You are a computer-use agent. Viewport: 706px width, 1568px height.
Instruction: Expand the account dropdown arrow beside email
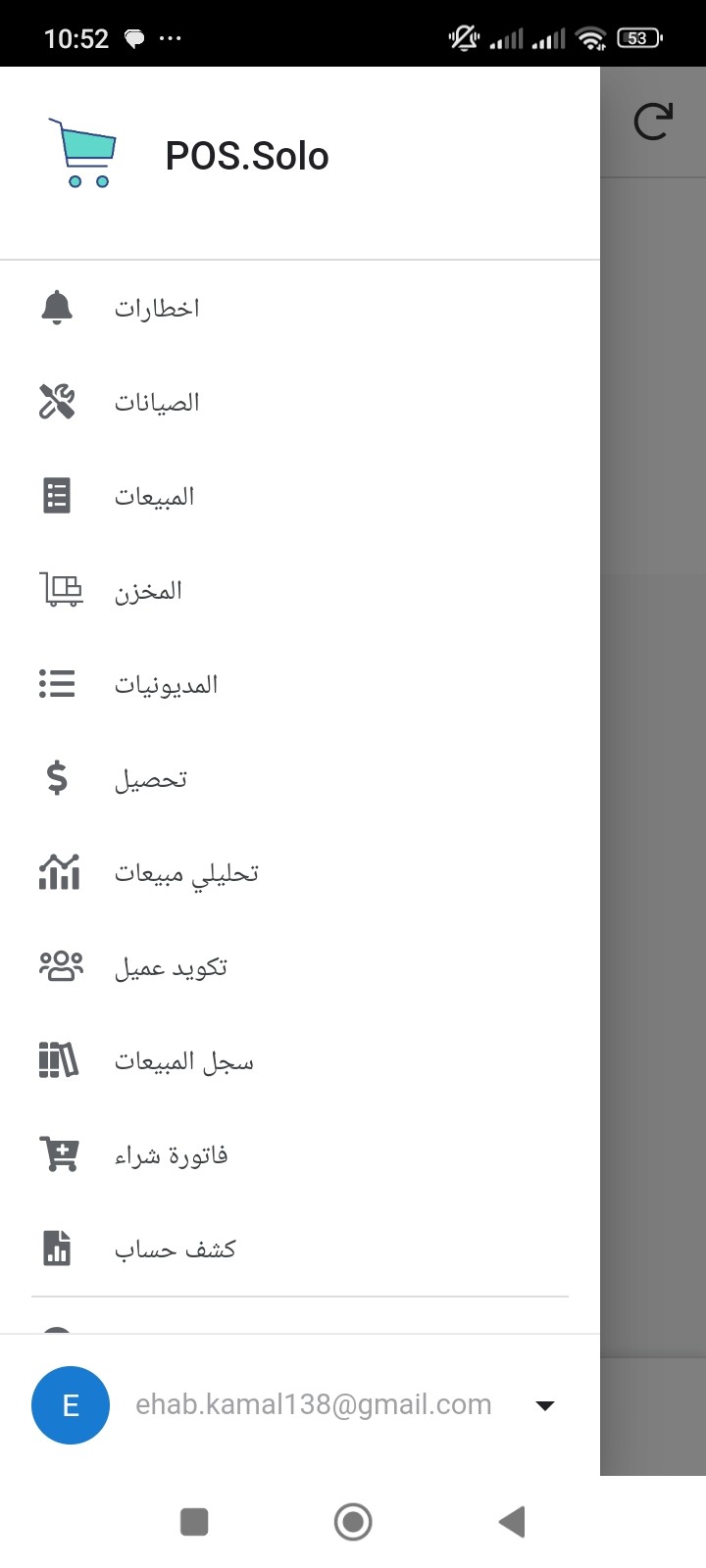click(545, 1405)
